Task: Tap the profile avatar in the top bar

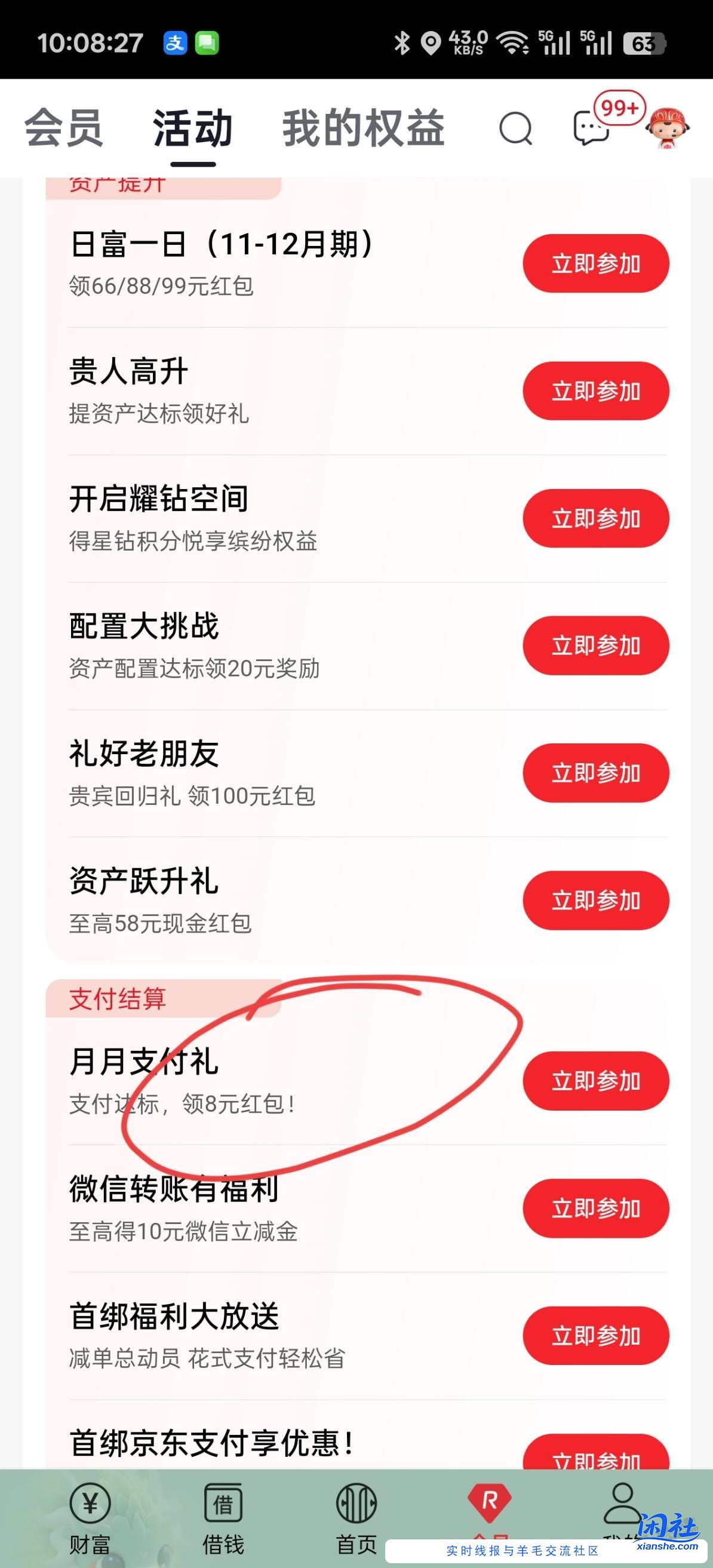Action: 668,128
